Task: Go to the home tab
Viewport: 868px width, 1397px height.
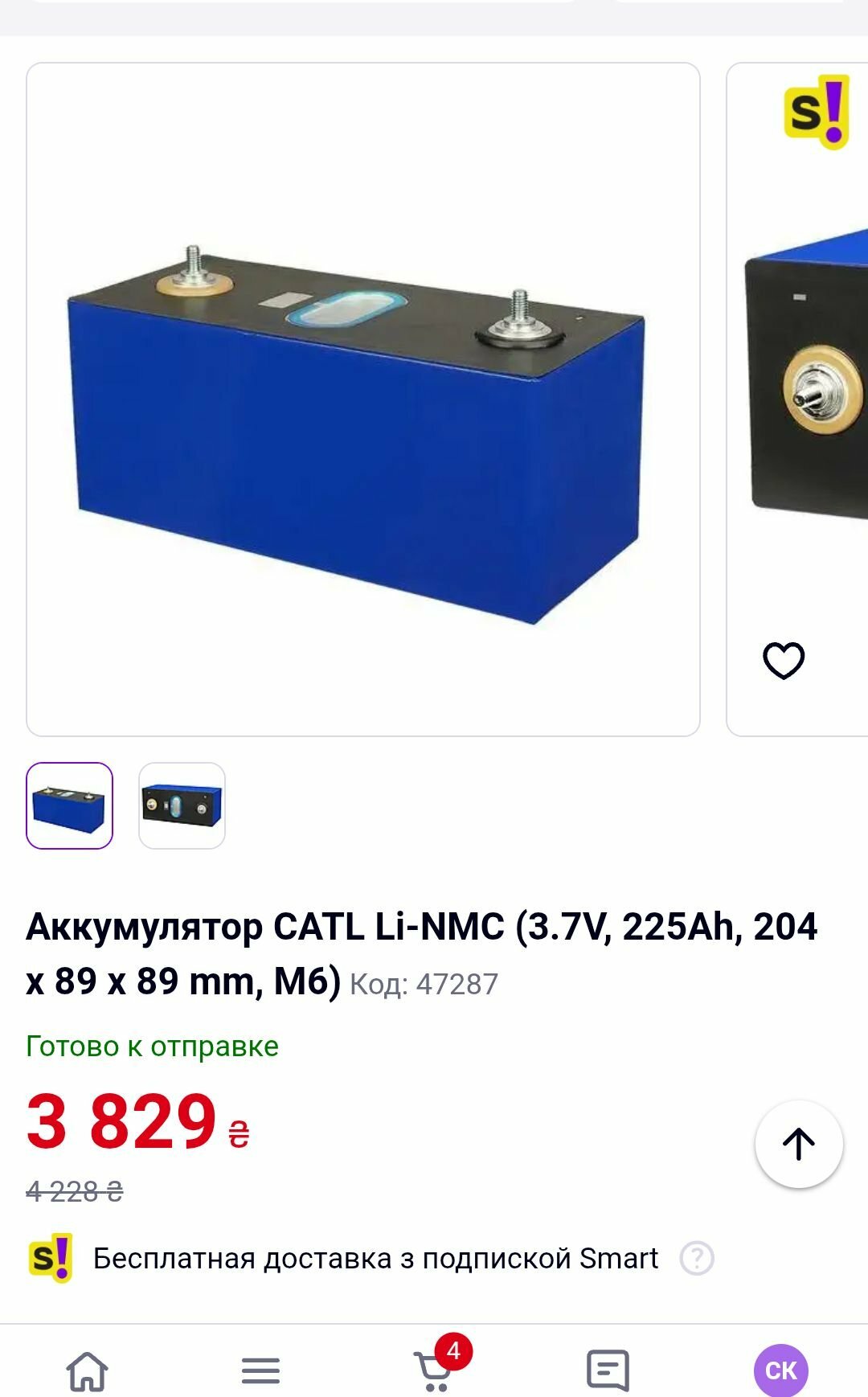Action: point(87,1370)
